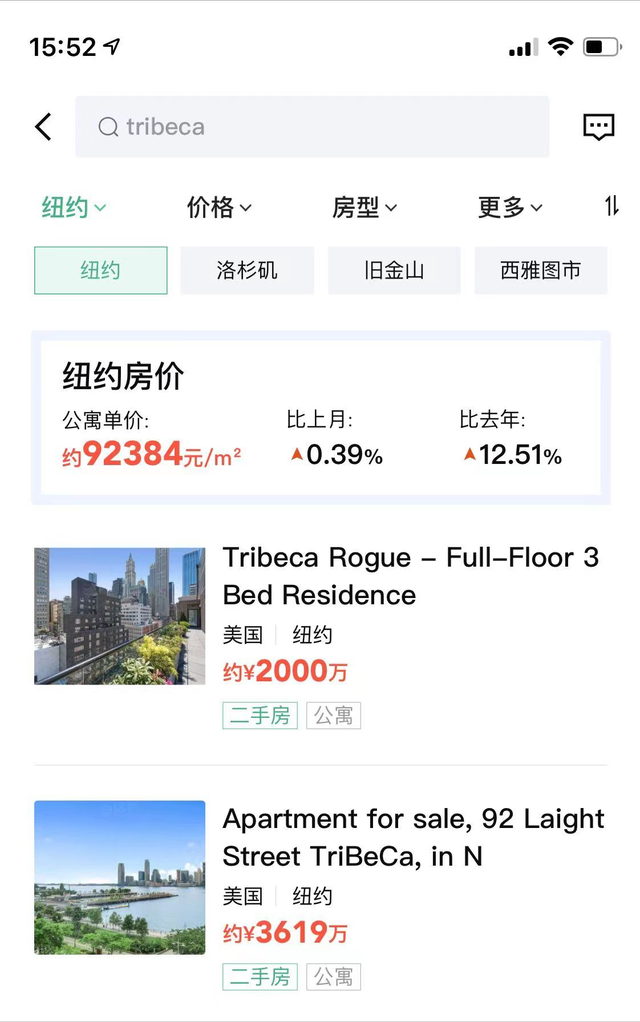
Task: Open the messages chat icon
Action: (598, 127)
